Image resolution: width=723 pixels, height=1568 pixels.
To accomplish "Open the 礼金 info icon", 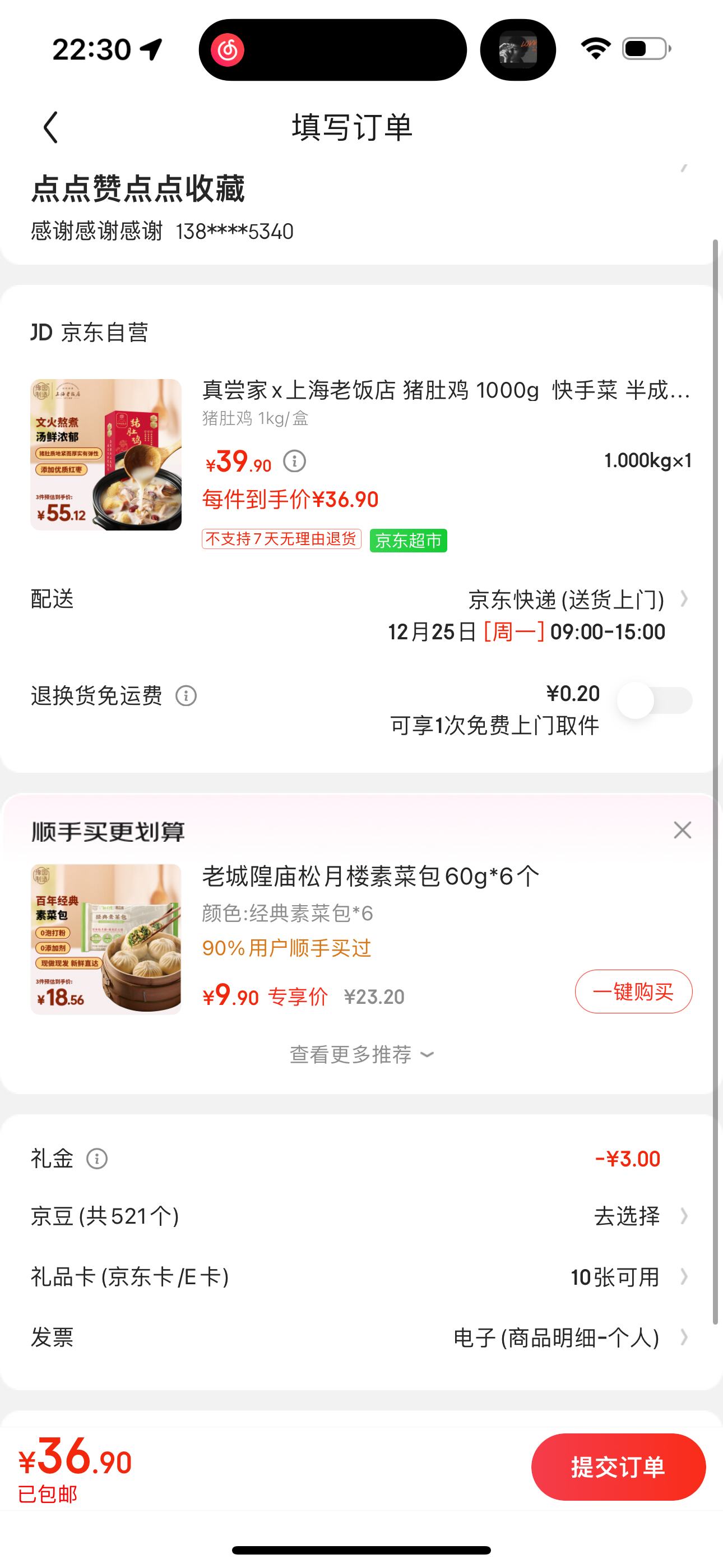I will point(97,1159).
